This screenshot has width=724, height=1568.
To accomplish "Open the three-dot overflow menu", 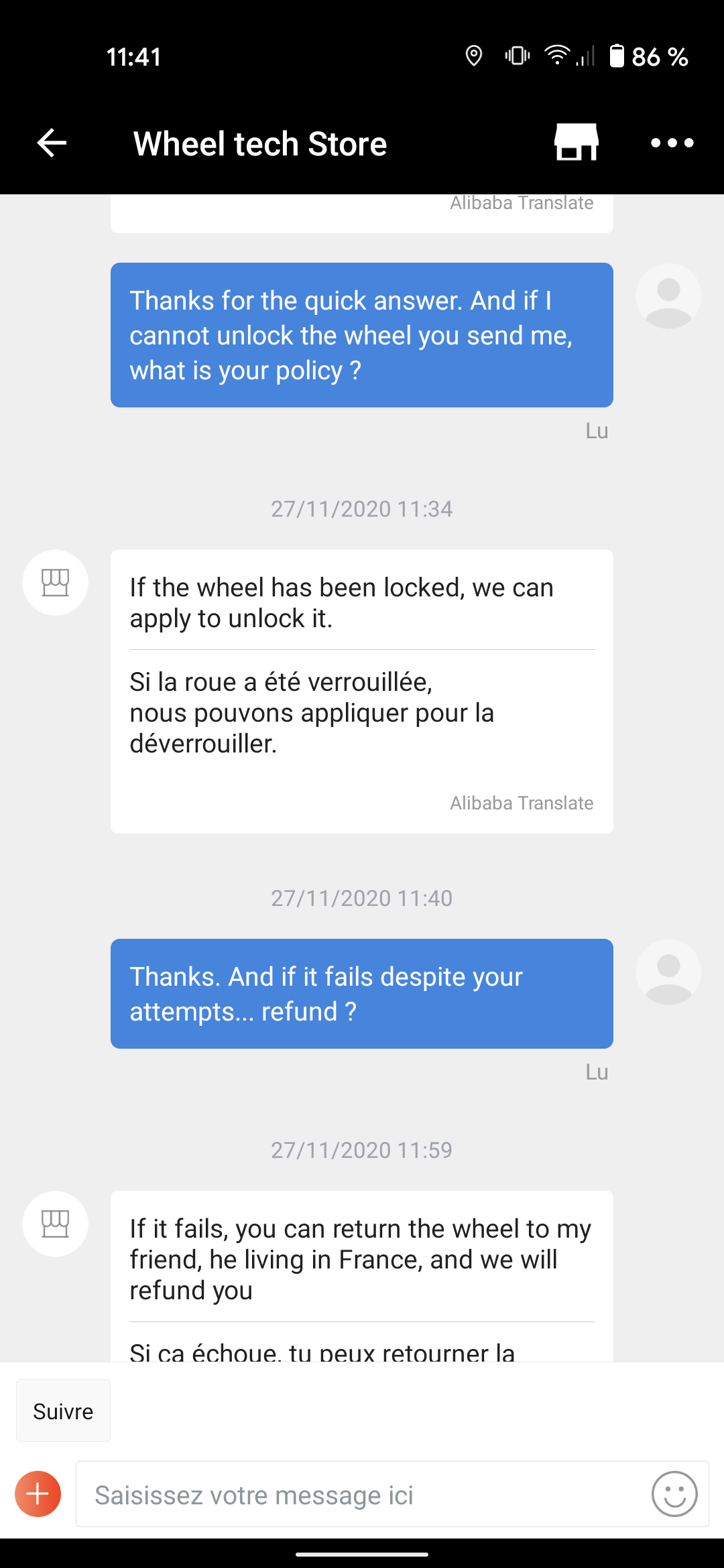I will pyautogui.click(x=672, y=143).
